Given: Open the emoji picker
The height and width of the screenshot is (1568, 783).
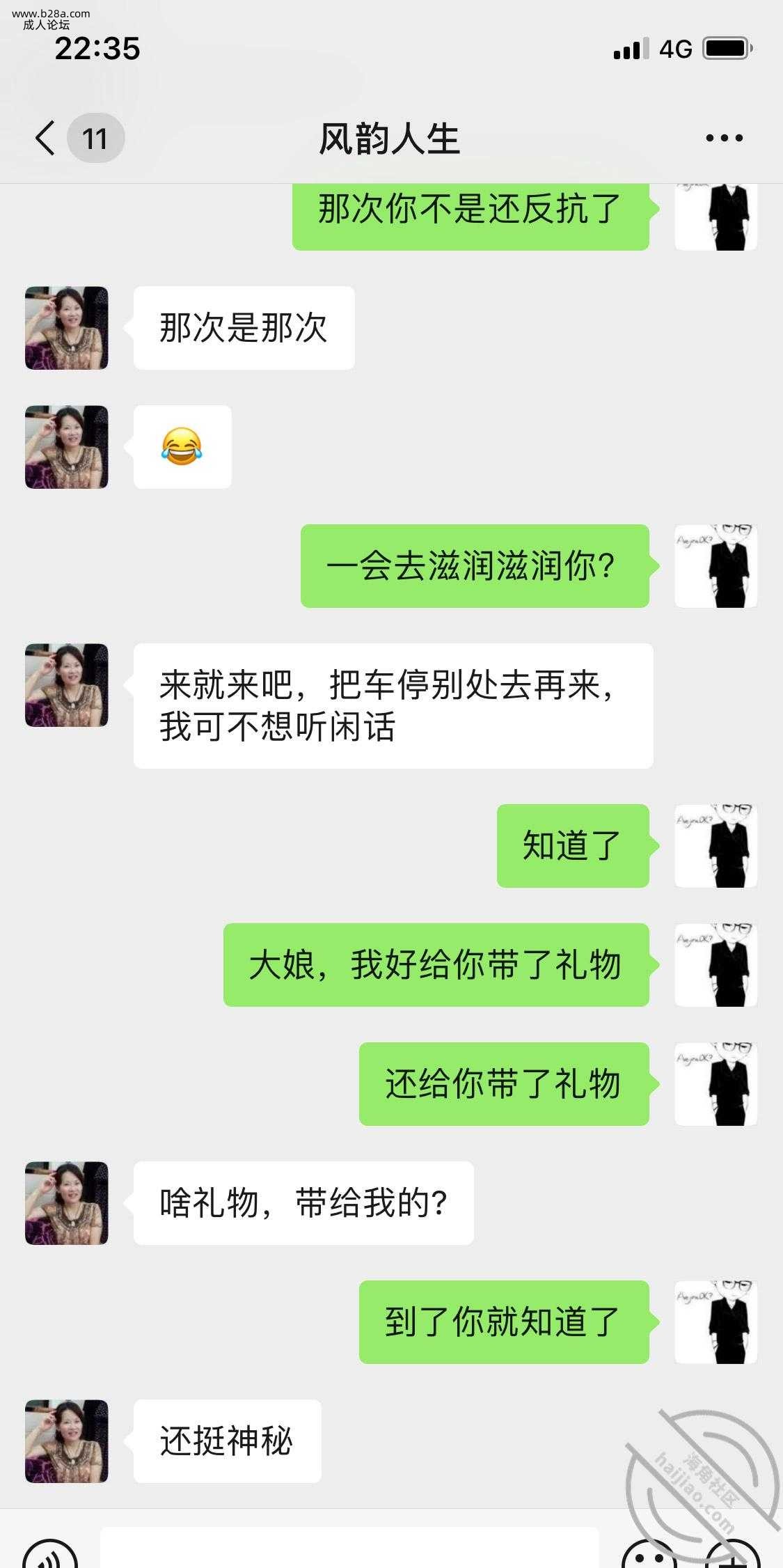Looking at the screenshot, I should (649, 1554).
